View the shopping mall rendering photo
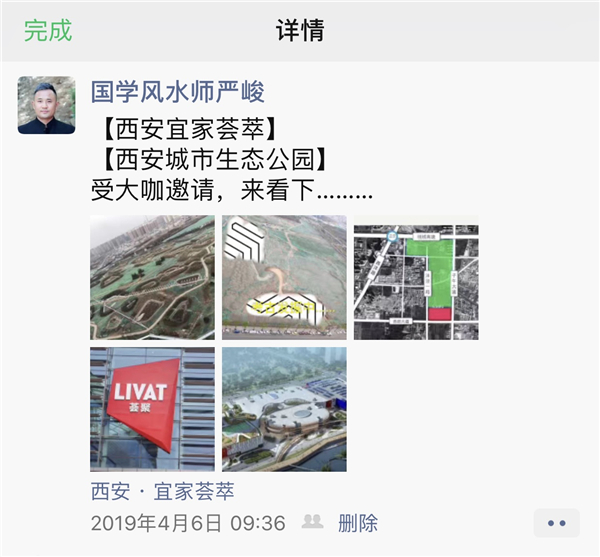 tap(284, 409)
